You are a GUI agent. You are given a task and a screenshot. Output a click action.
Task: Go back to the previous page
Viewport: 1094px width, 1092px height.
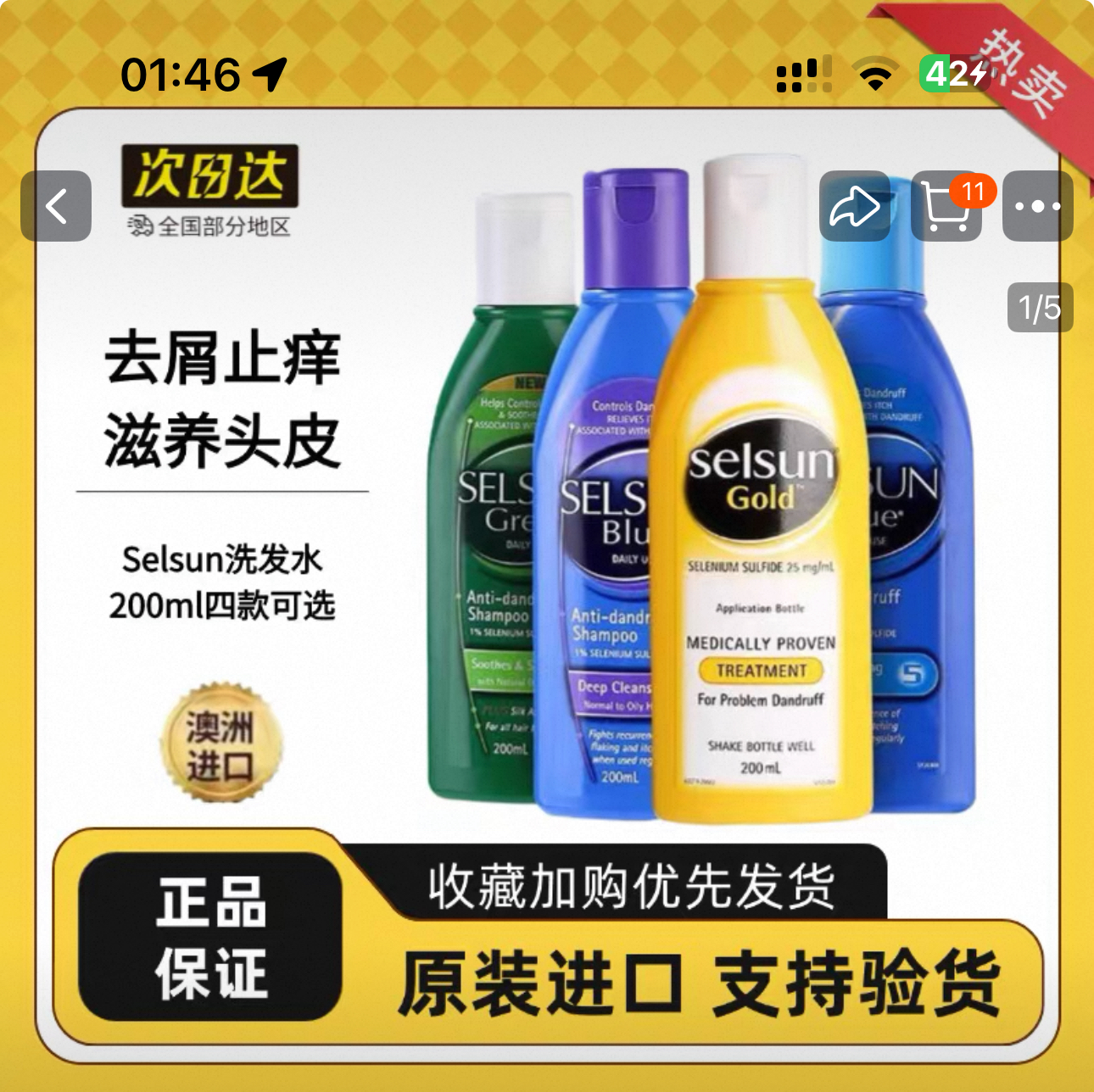(x=56, y=206)
